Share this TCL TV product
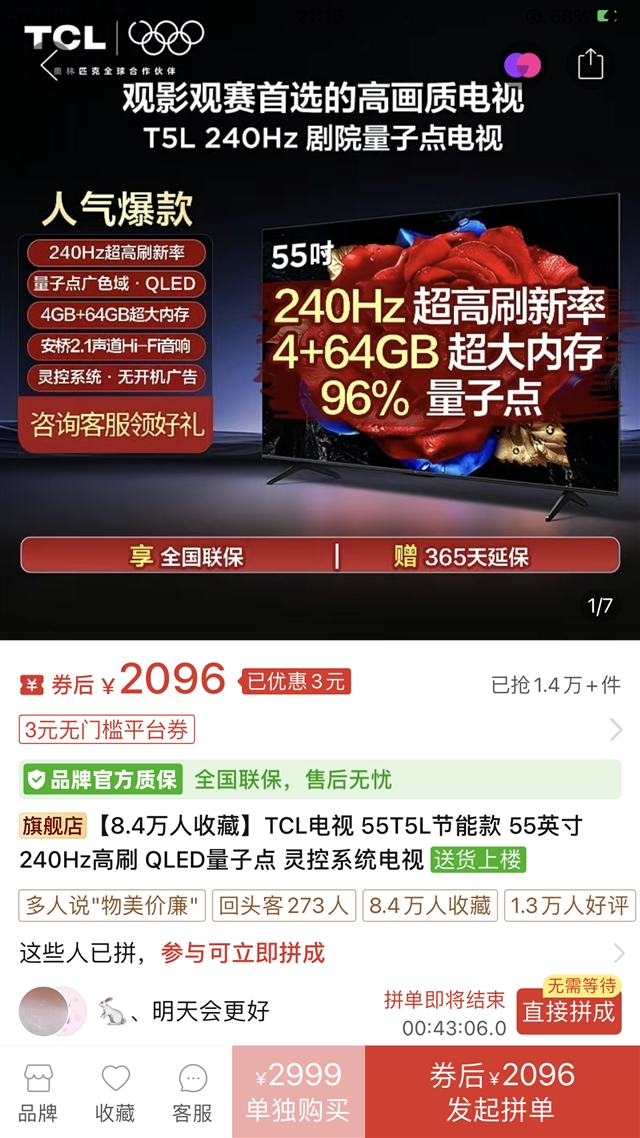Image resolution: width=640 pixels, height=1138 pixels. pos(591,64)
